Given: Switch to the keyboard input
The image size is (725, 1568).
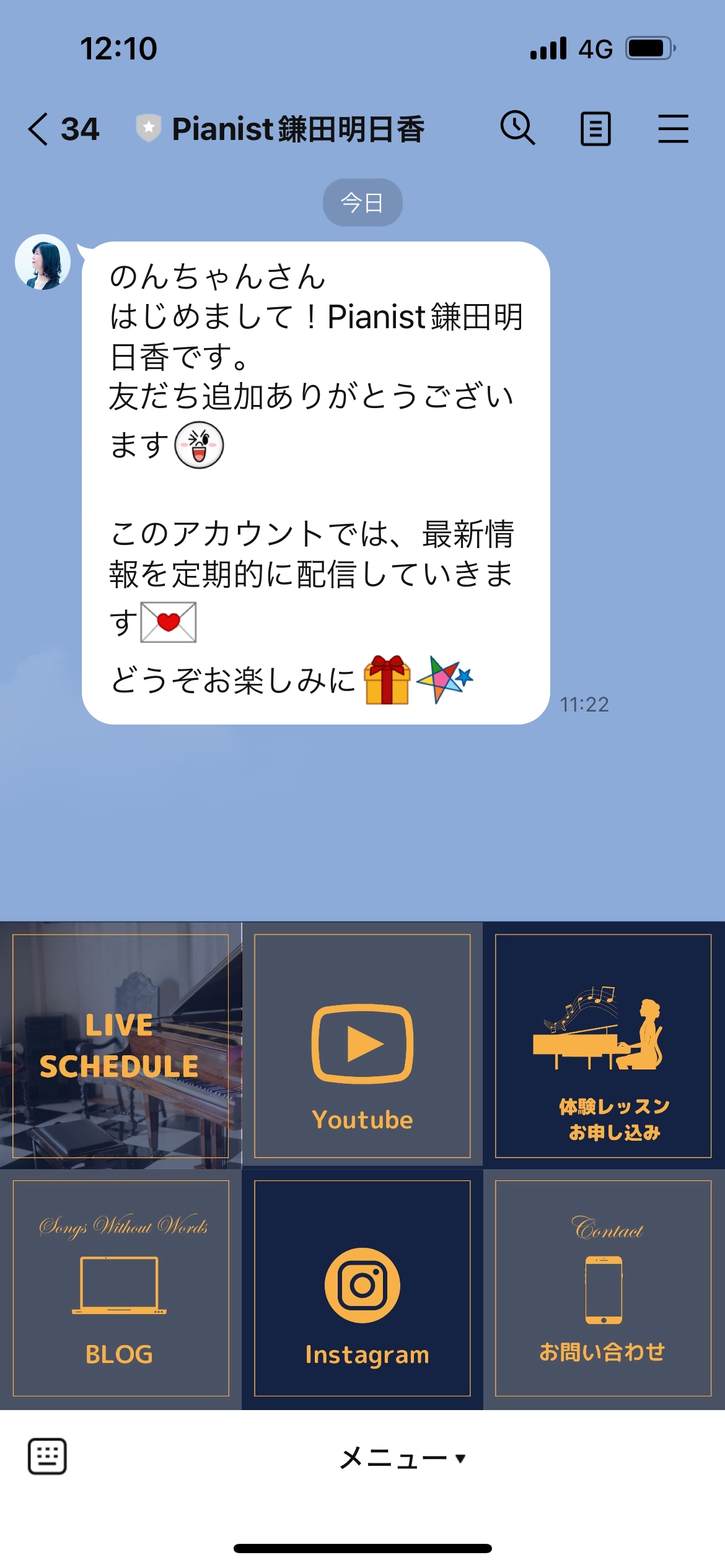Looking at the screenshot, I should pyautogui.click(x=47, y=1456).
